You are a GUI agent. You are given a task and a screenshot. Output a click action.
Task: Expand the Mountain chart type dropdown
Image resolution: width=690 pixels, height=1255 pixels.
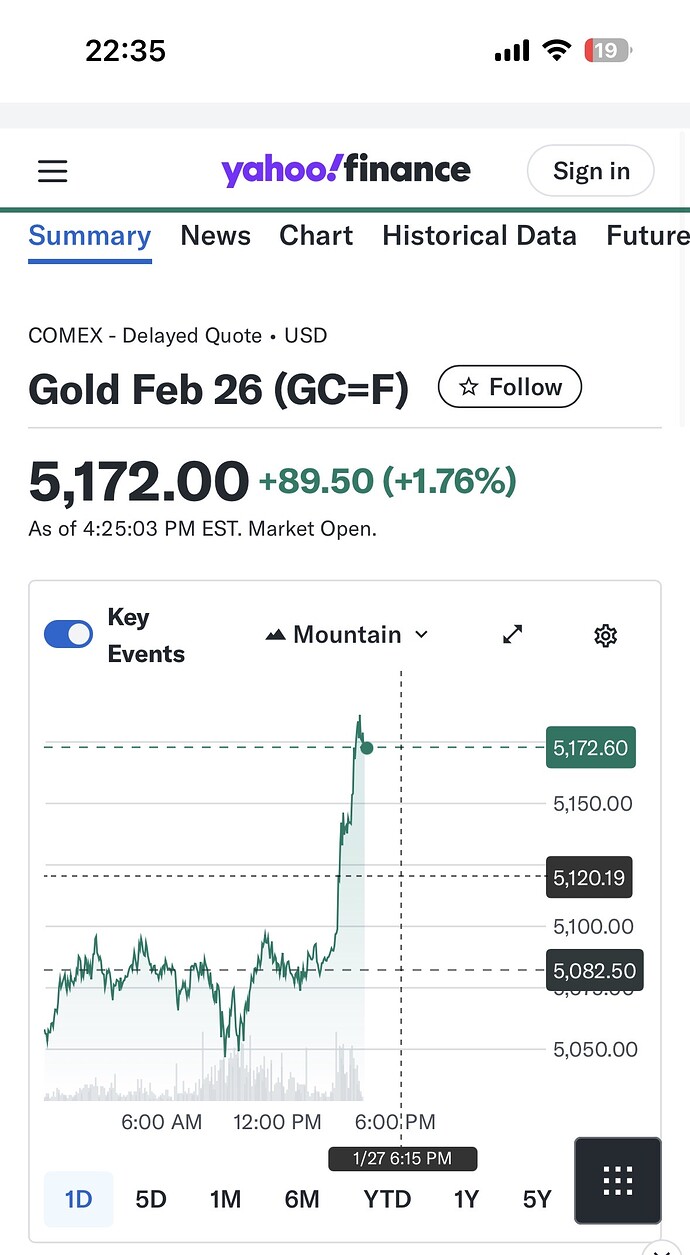point(347,635)
